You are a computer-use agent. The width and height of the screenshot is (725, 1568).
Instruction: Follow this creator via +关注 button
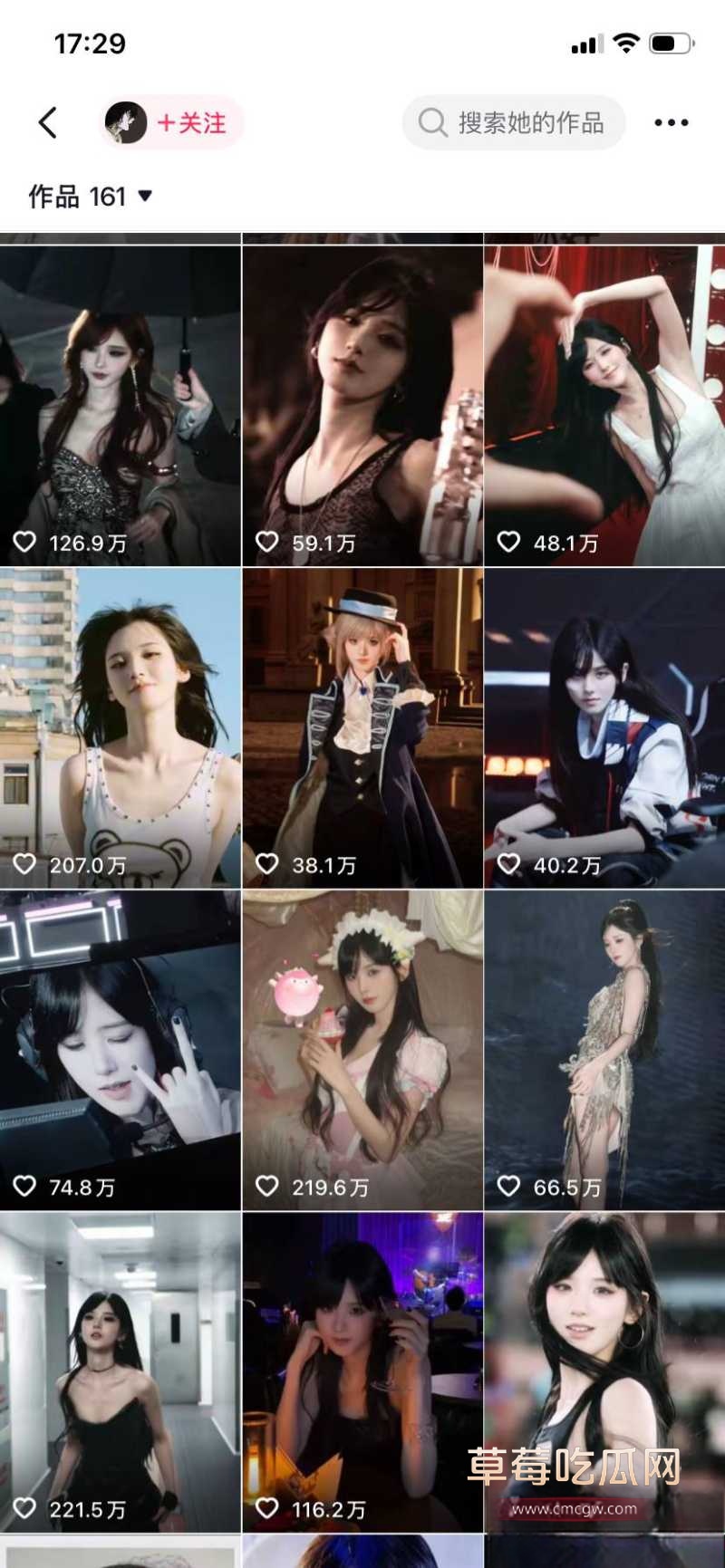coord(171,122)
